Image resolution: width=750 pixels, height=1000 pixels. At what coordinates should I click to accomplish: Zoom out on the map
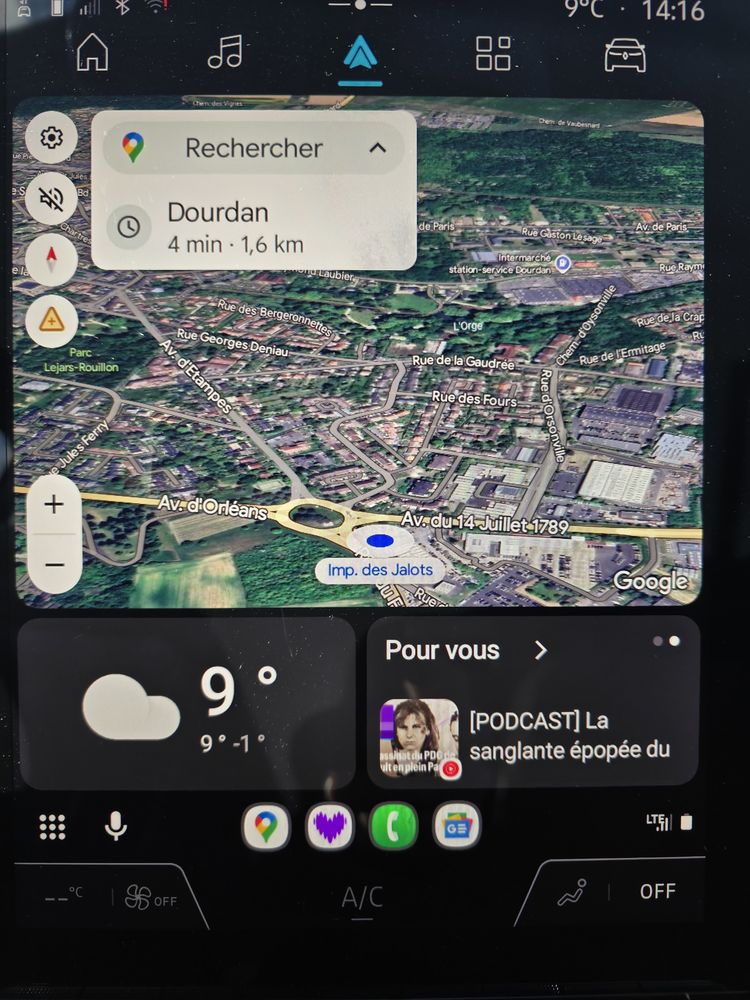point(54,565)
